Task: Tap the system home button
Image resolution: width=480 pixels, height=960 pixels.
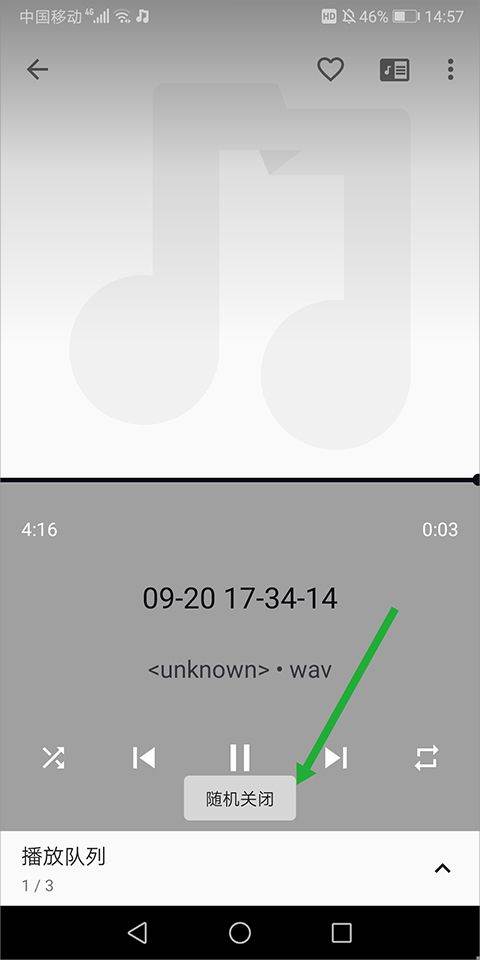Action: [x=240, y=932]
